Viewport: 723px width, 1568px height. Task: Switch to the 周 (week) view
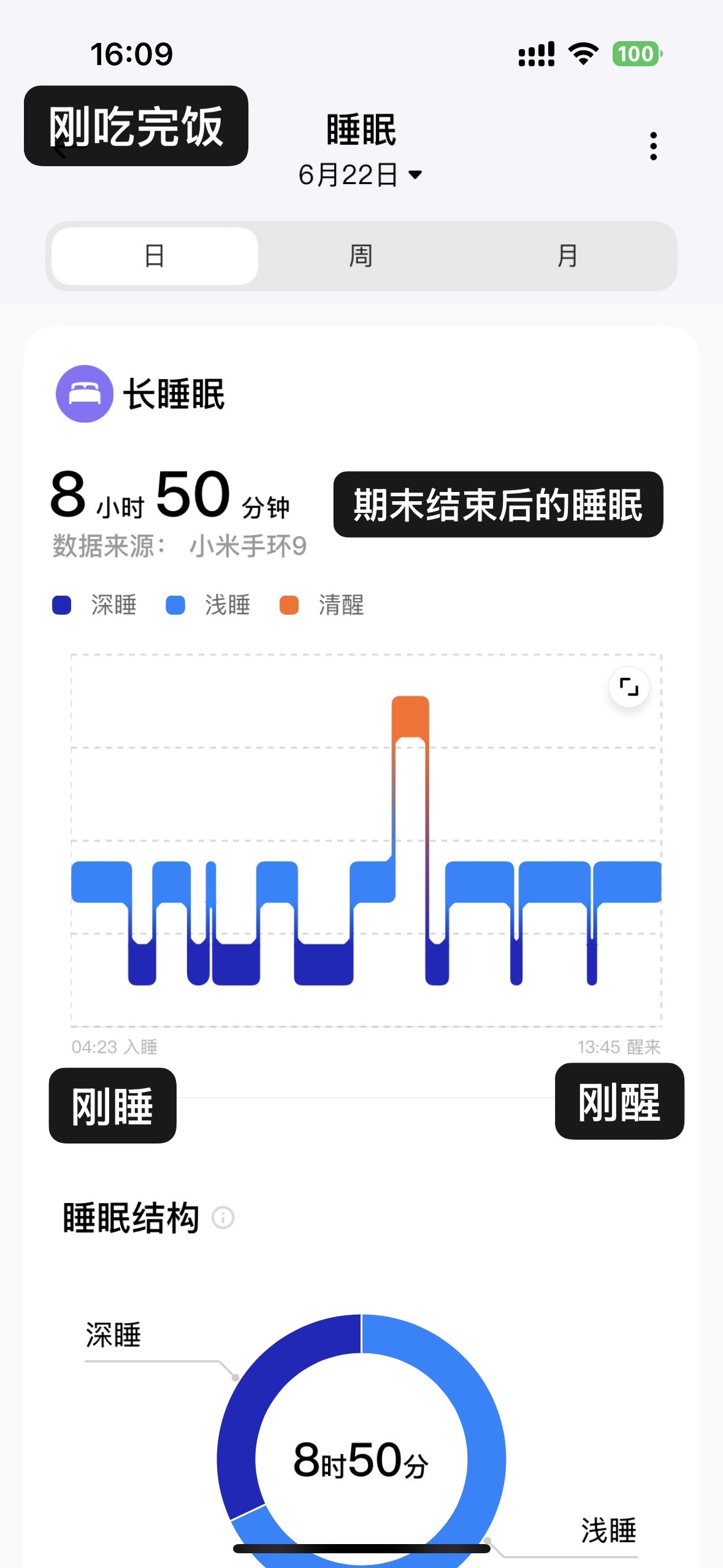[361, 256]
